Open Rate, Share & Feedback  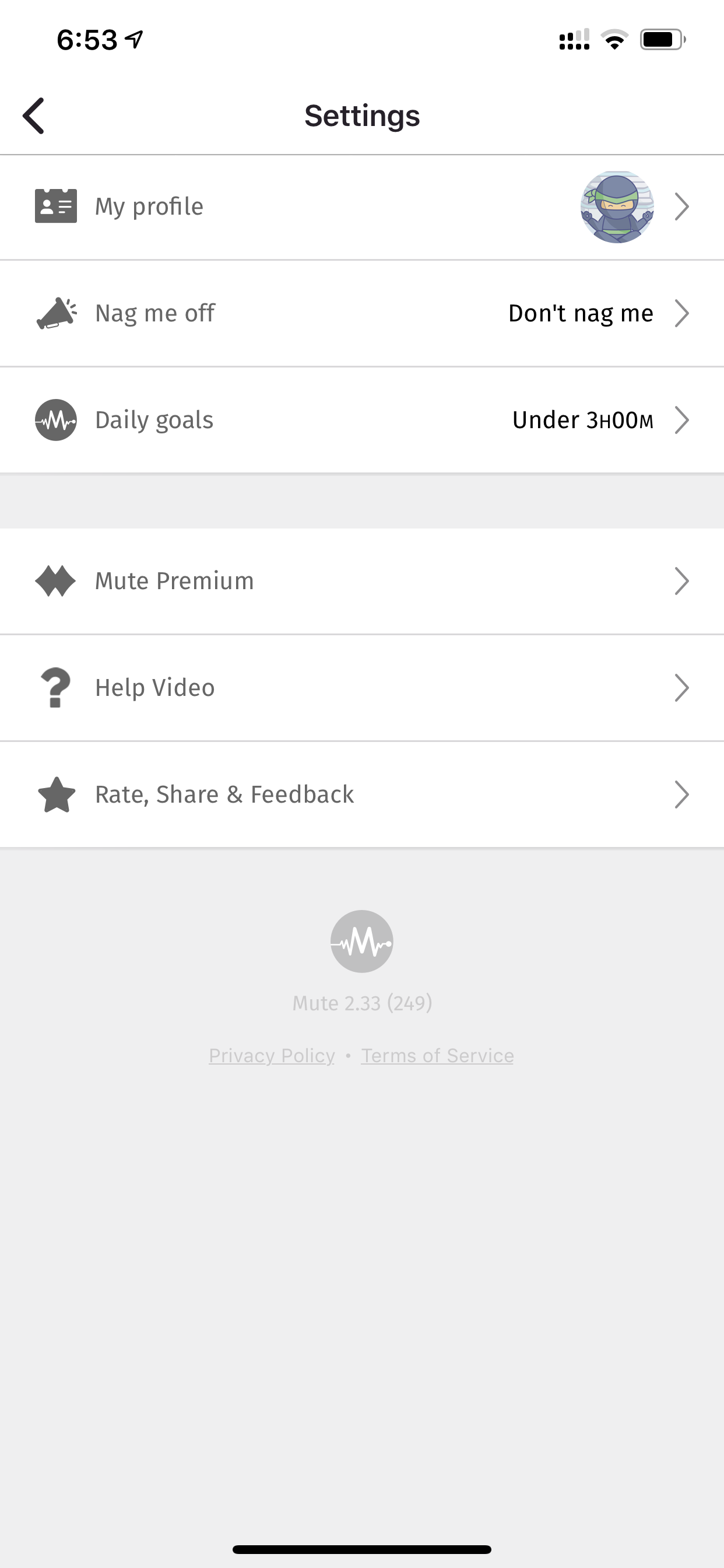pos(362,794)
